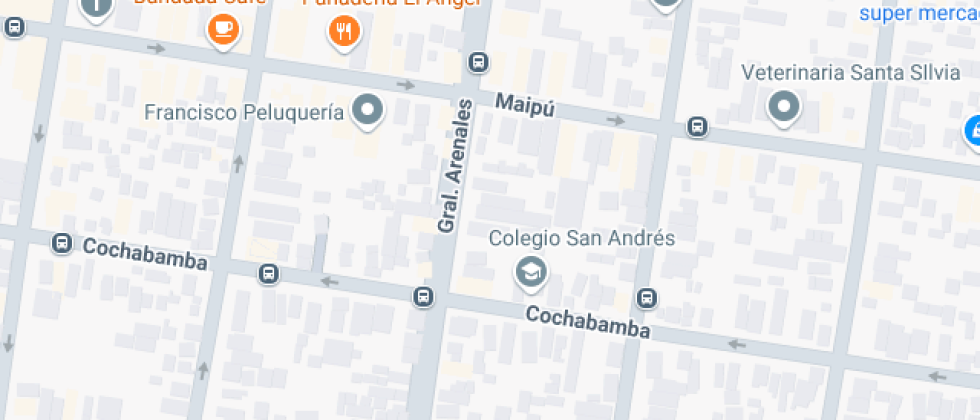The height and width of the screenshot is (420, 980).
Task: Tap the Veterinaria Santa Silvia marker
Action: (783, 105)
